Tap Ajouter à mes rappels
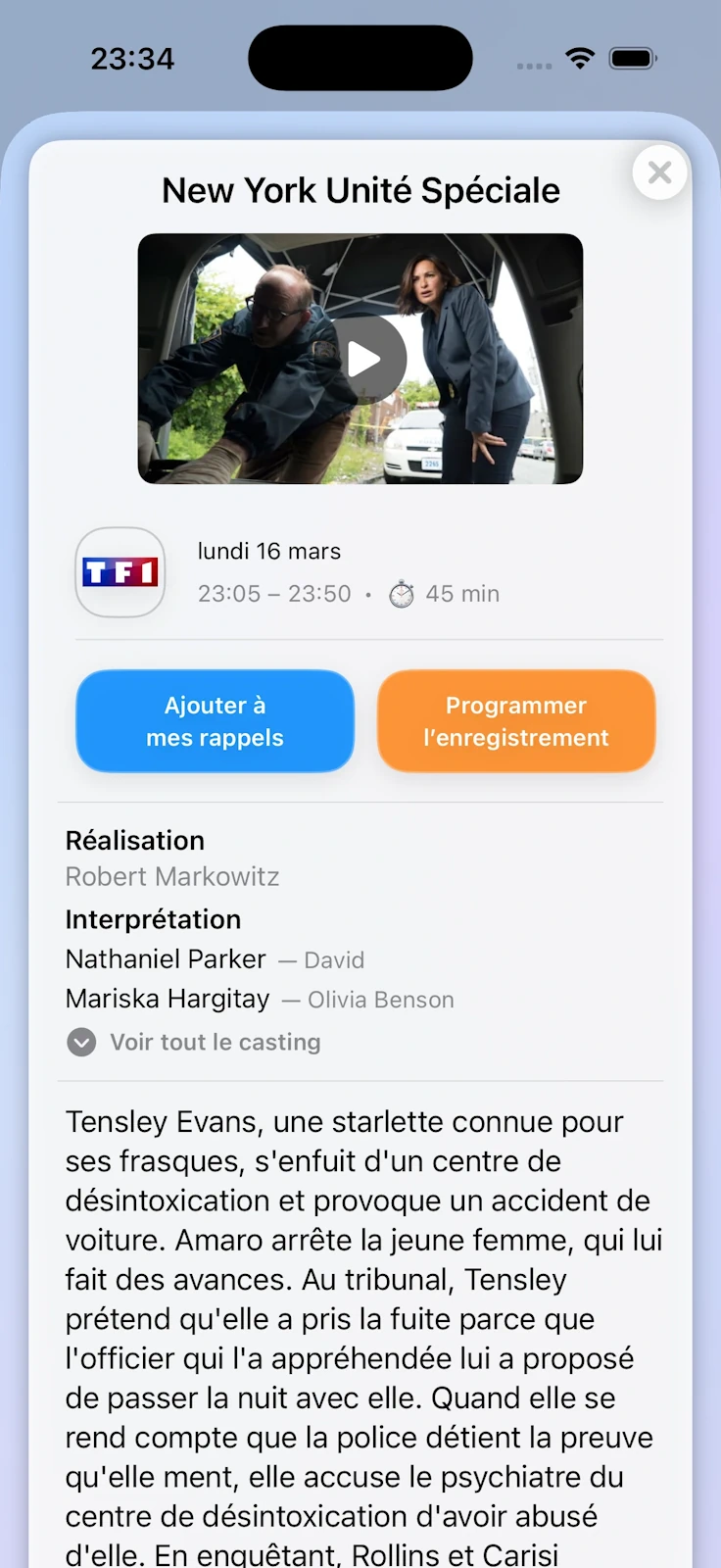Screen dimensions: 721x1568 [215, 720]
